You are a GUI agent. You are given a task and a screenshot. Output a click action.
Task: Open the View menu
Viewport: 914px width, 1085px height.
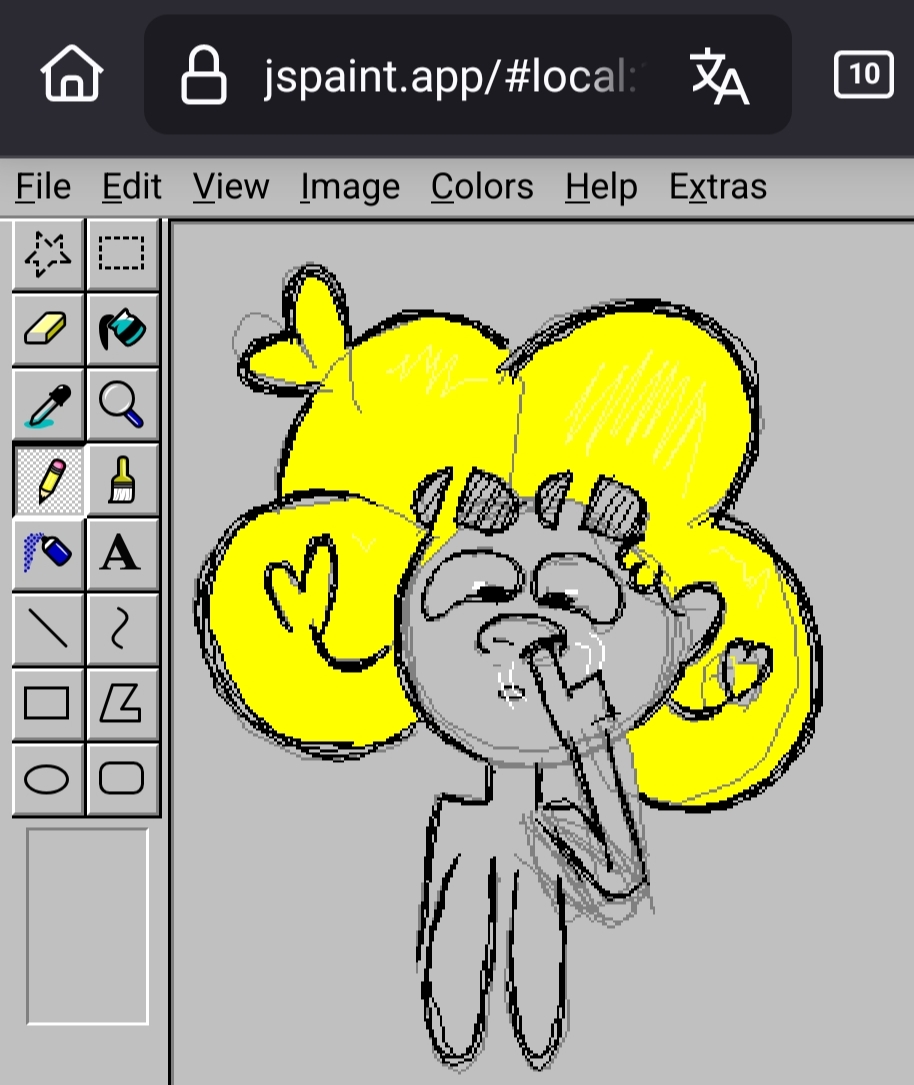231,187
